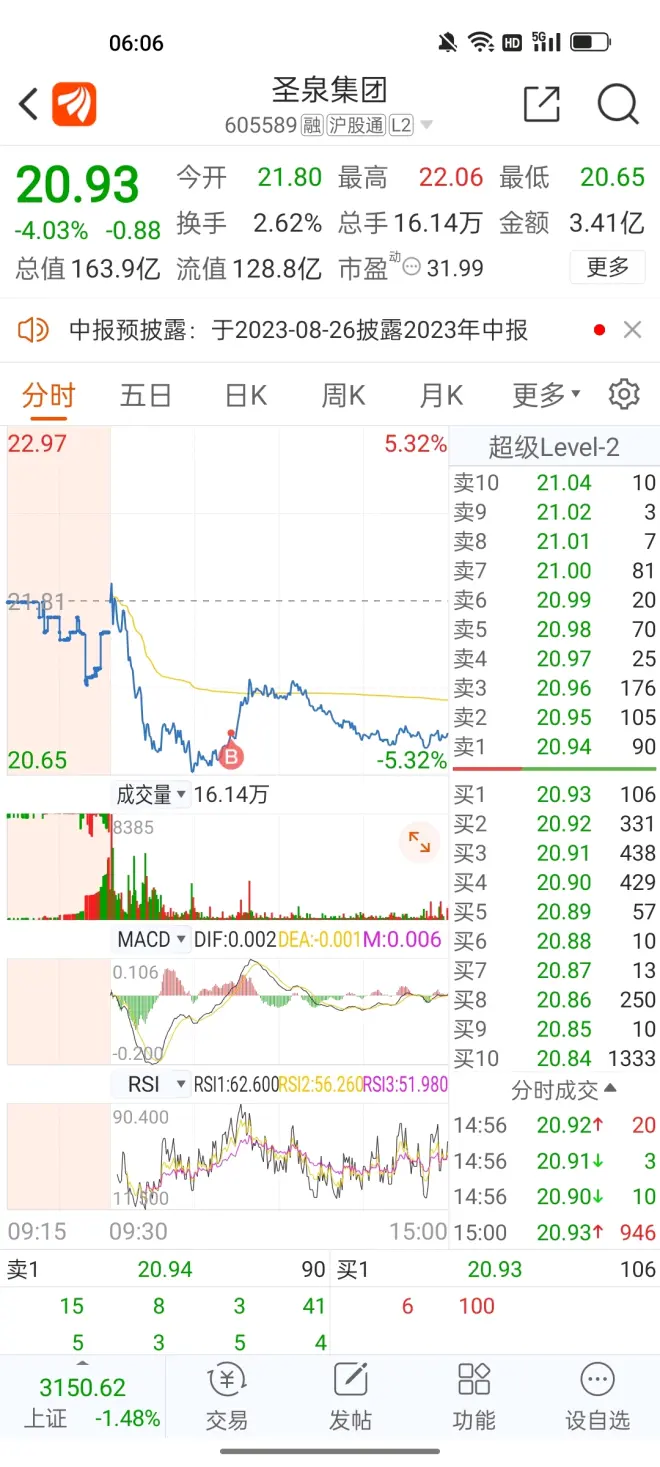
Task: Tap the 更多 button beside 市盈
Action: tap(607, 268)
